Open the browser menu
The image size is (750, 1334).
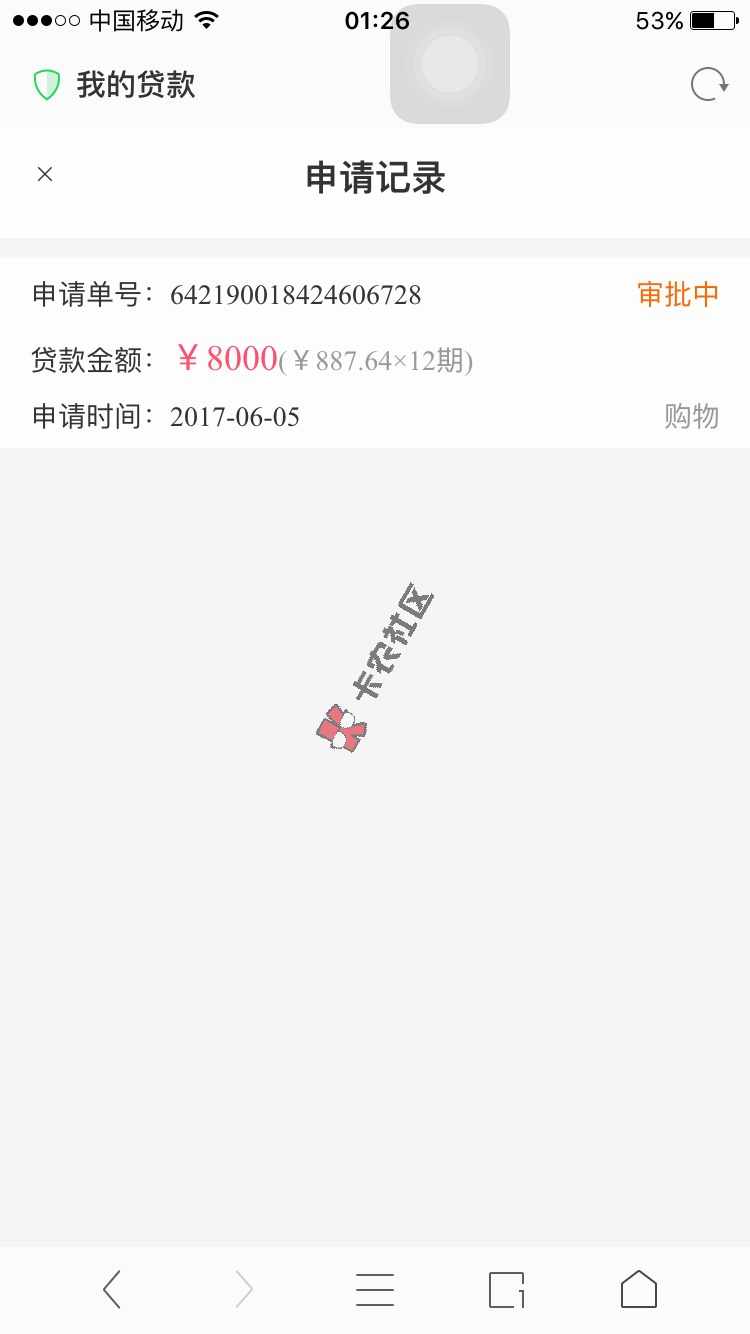(375, 1289)
